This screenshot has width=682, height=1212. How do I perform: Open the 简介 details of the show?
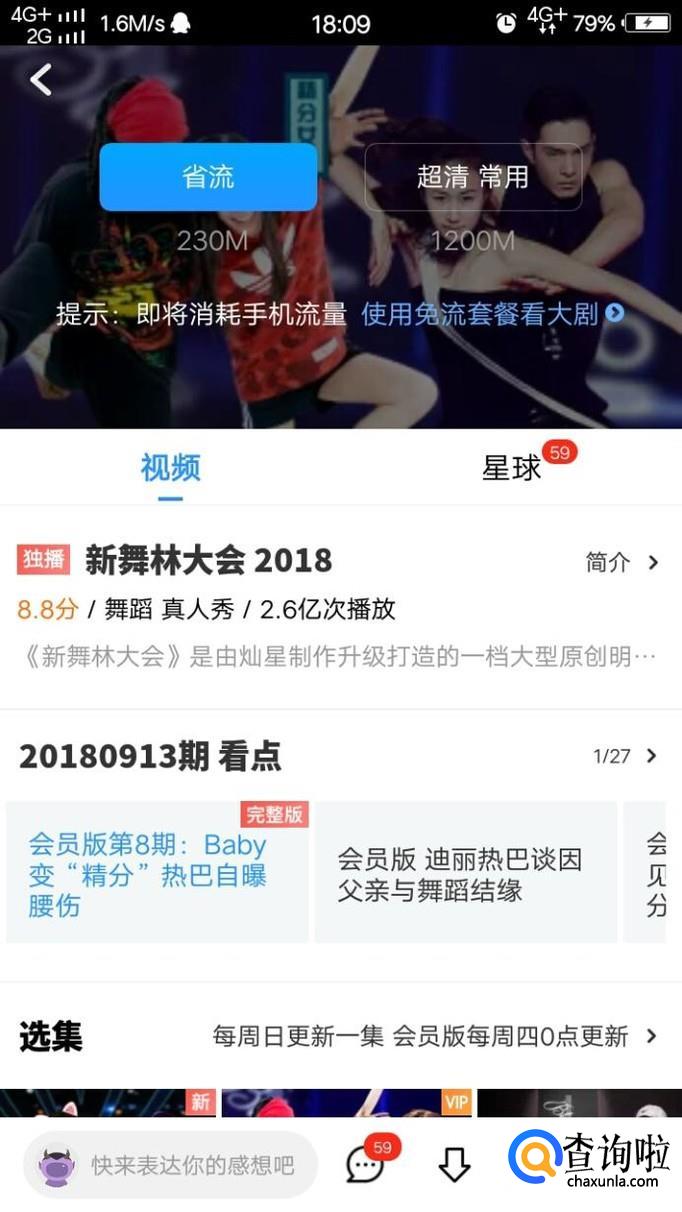coord(622,562)
